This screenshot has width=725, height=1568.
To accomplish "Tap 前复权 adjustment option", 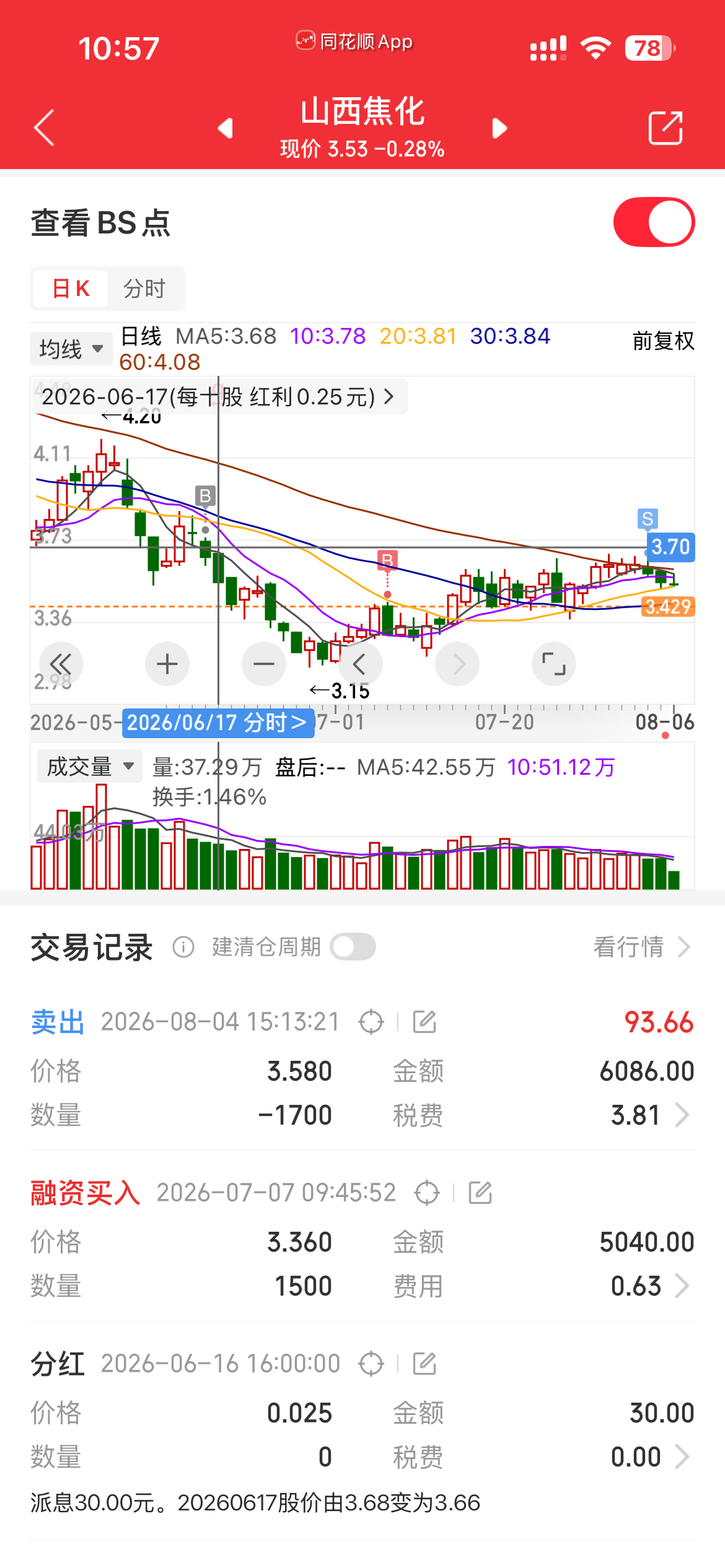I will click(x=663, y=341).
